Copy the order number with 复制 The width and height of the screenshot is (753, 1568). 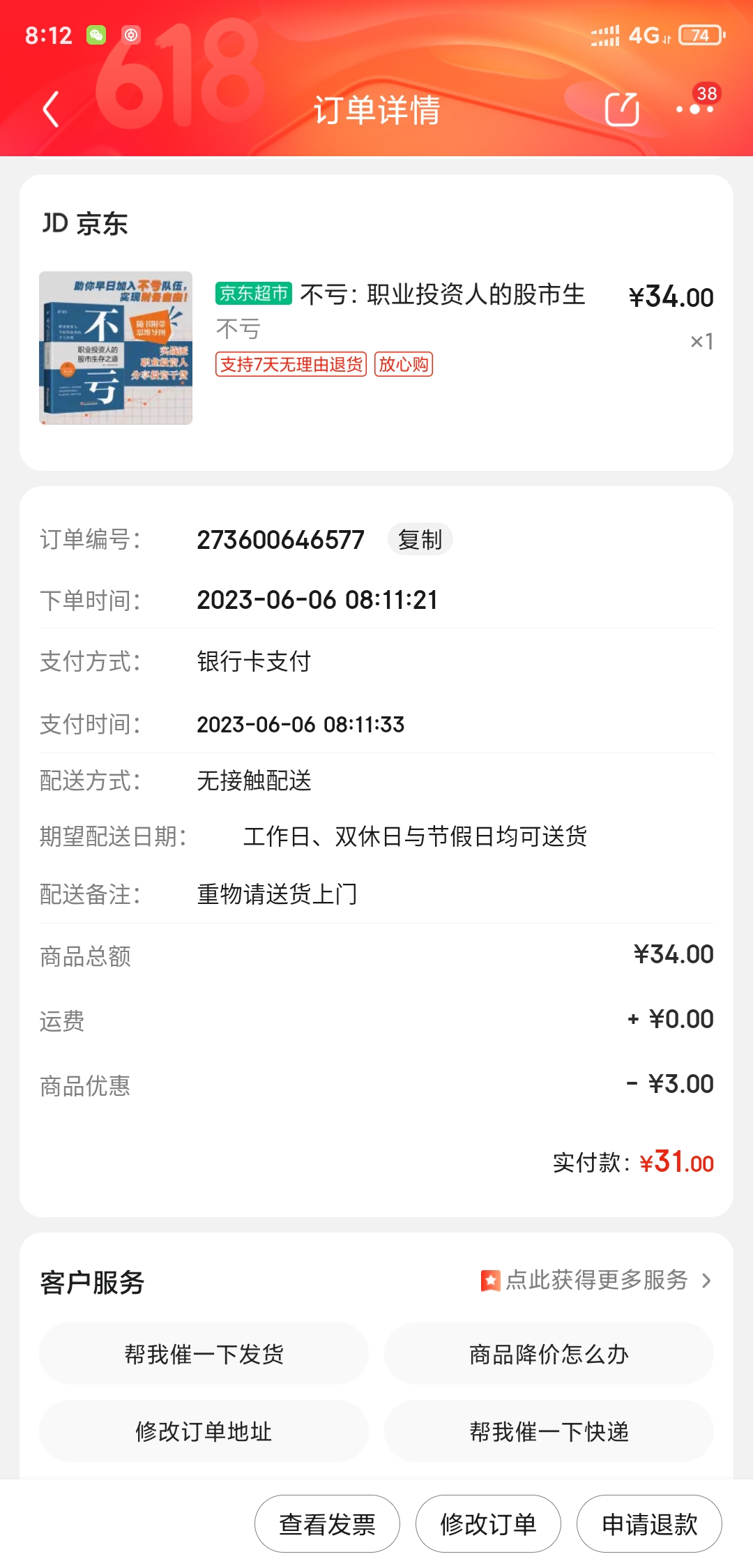coord(420,539)
